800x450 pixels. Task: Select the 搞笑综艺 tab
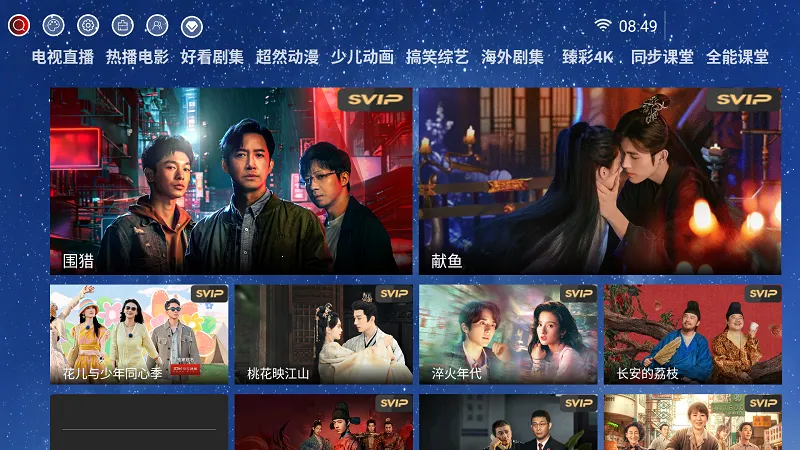(x=437, y=57)
